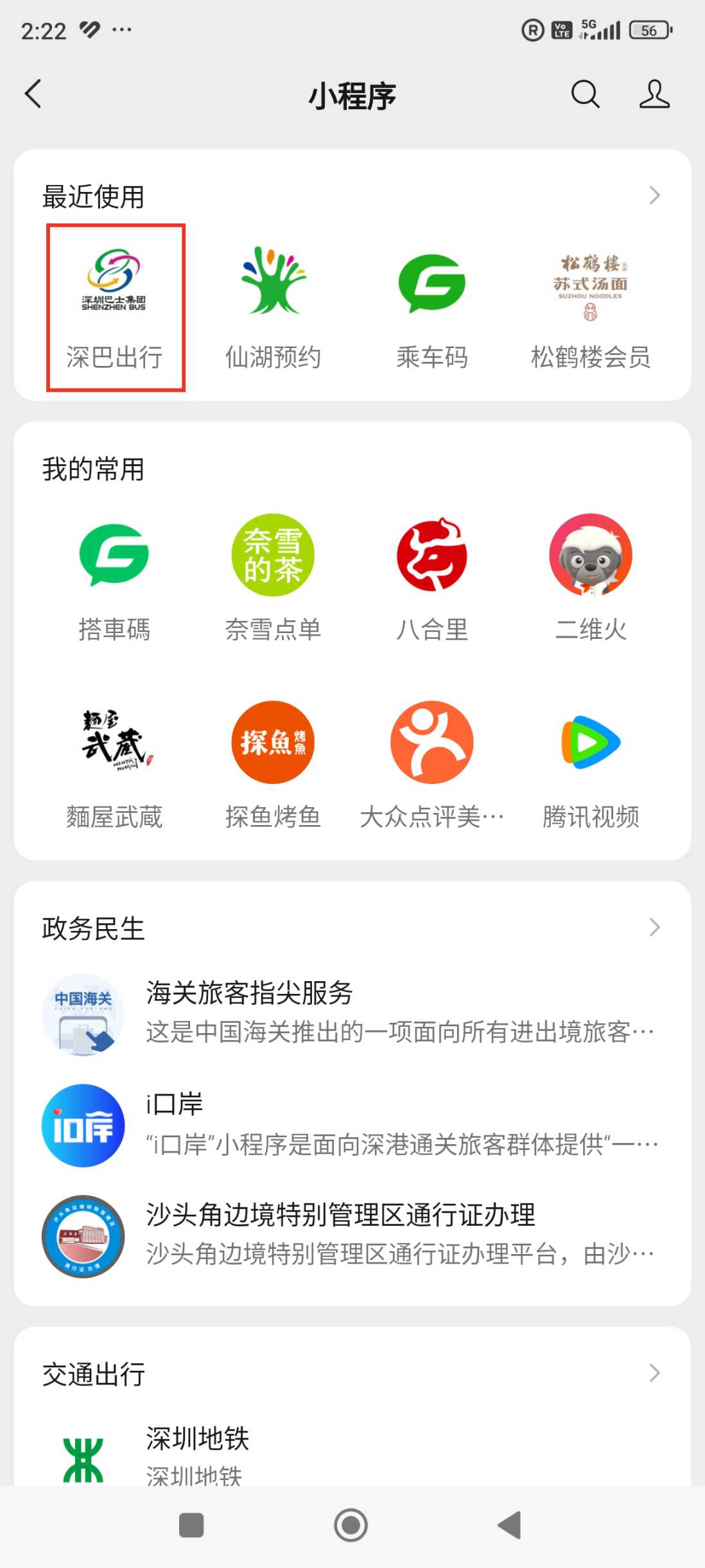Open 沙头角边境特别管理区通行证办理 row
Image resolution: width=705 pixels, height=1568 pixels.
point(352,1236)
